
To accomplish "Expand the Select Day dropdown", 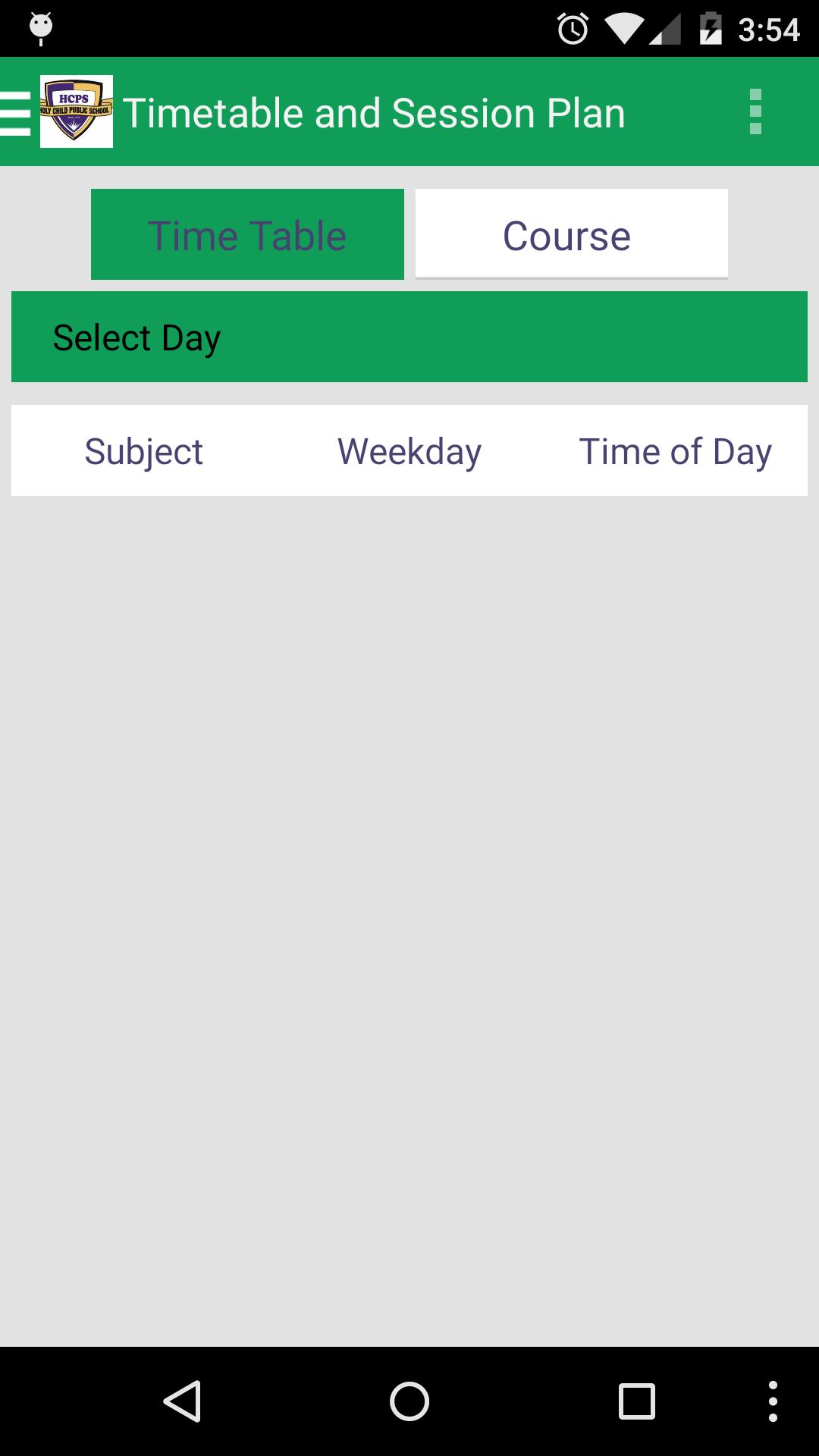I will point(409,337).
